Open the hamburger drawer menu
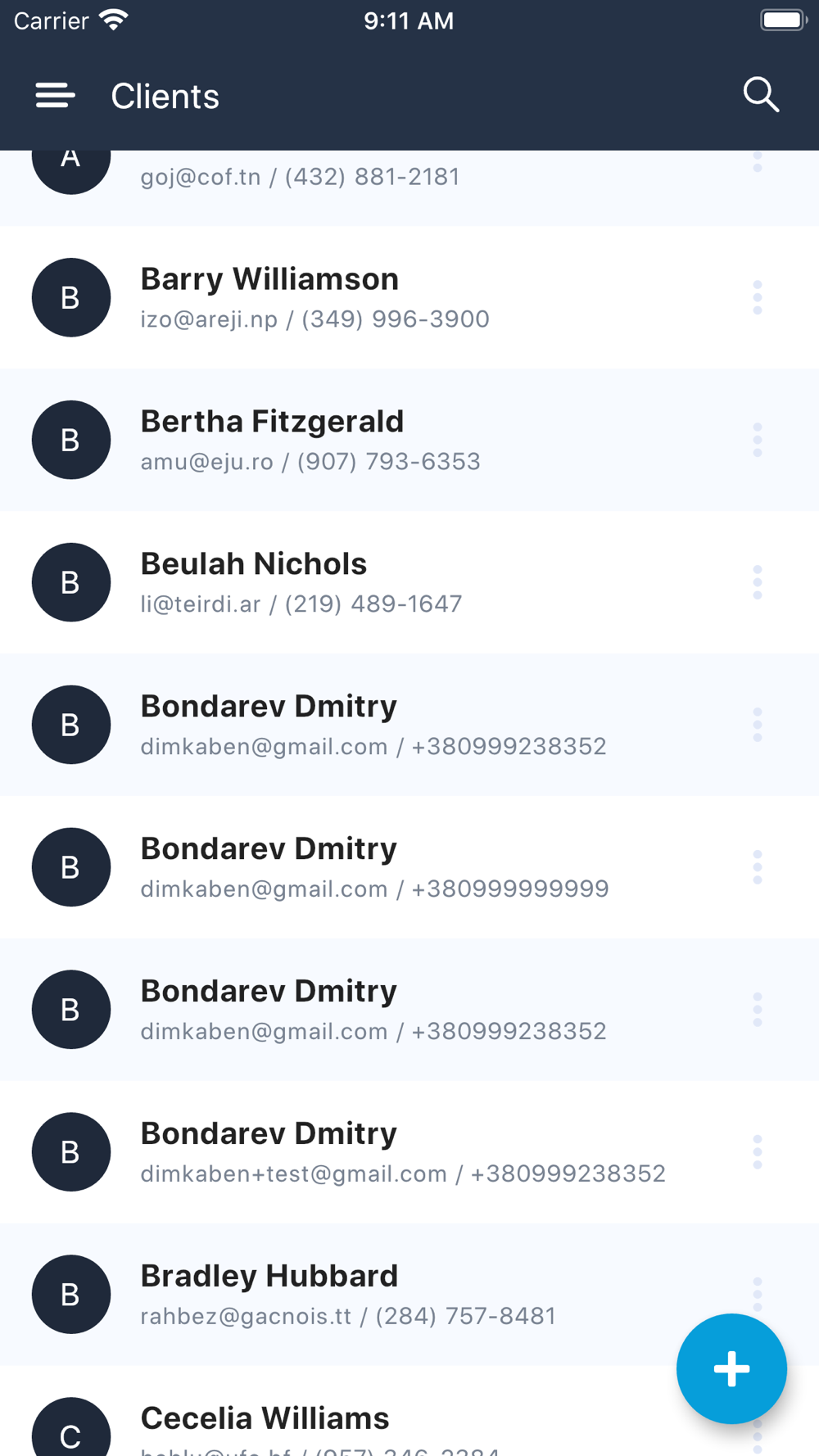This screenshot has height=1456, width=819. pos(55,96)
